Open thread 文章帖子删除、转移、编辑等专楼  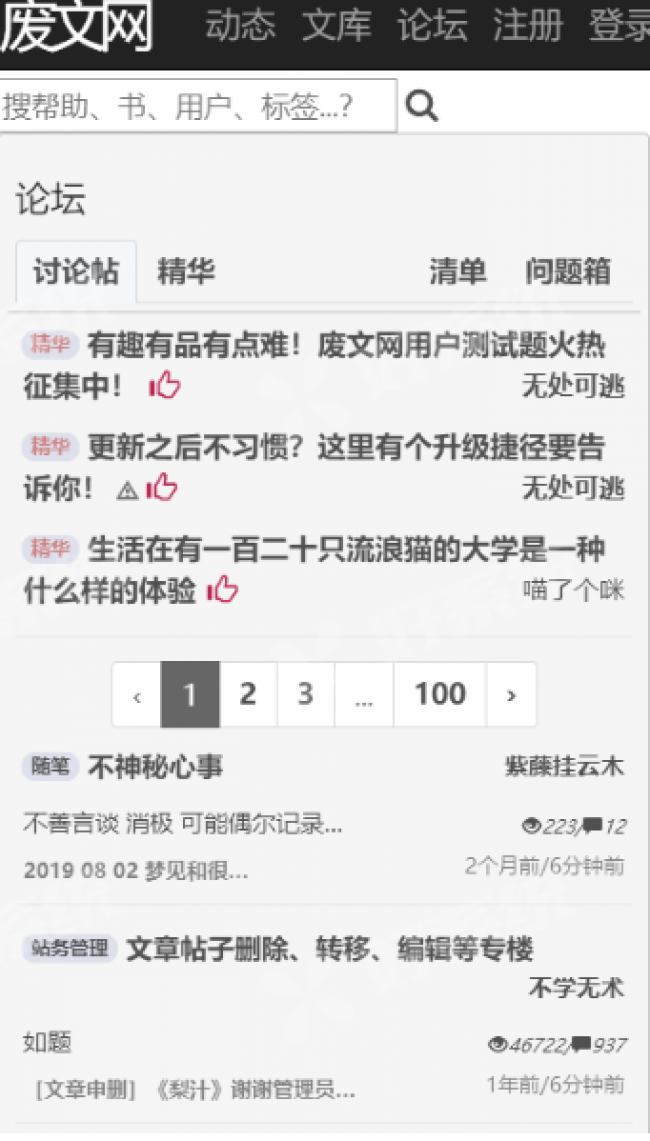[329, 949]
